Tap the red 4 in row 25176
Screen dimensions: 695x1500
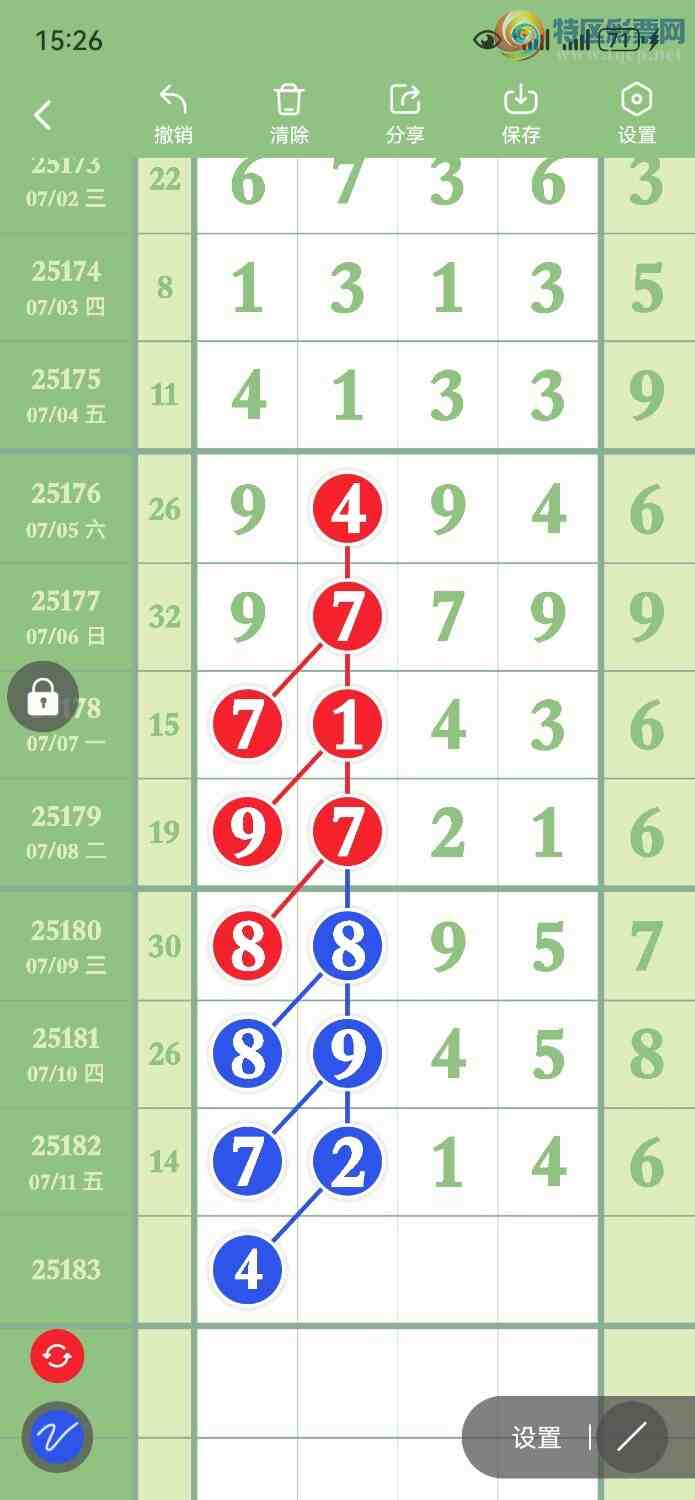(347, 509)
